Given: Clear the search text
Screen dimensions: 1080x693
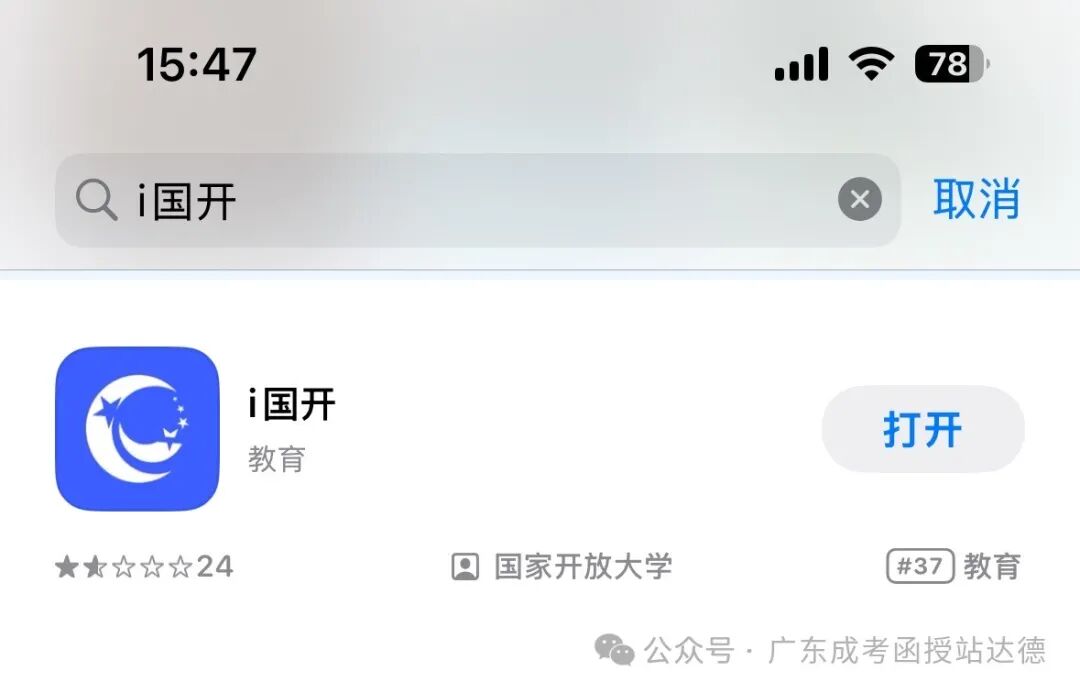Looking at the screenshot, I should (x=859, y=200).
